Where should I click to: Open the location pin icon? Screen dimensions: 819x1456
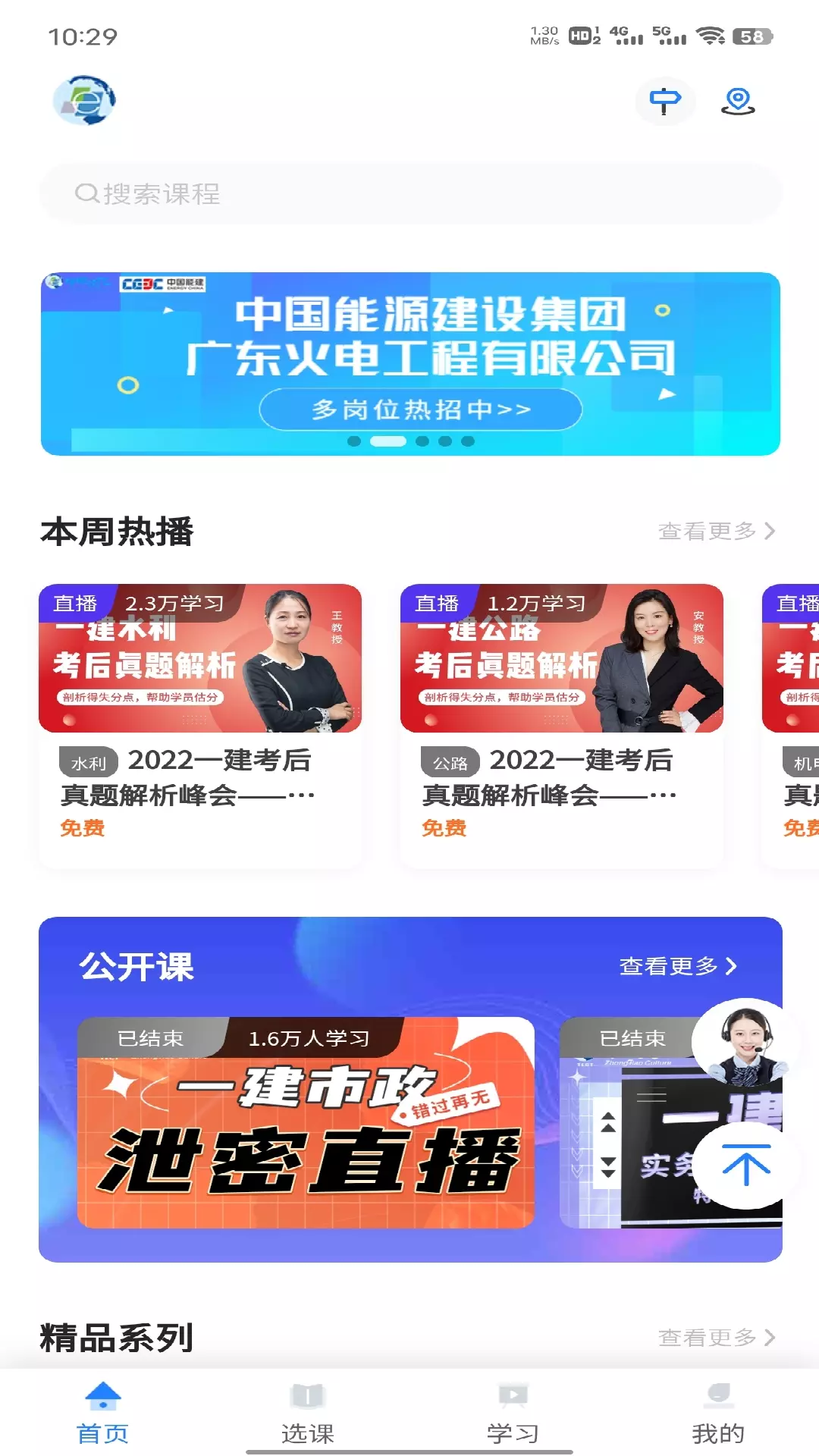737,101
